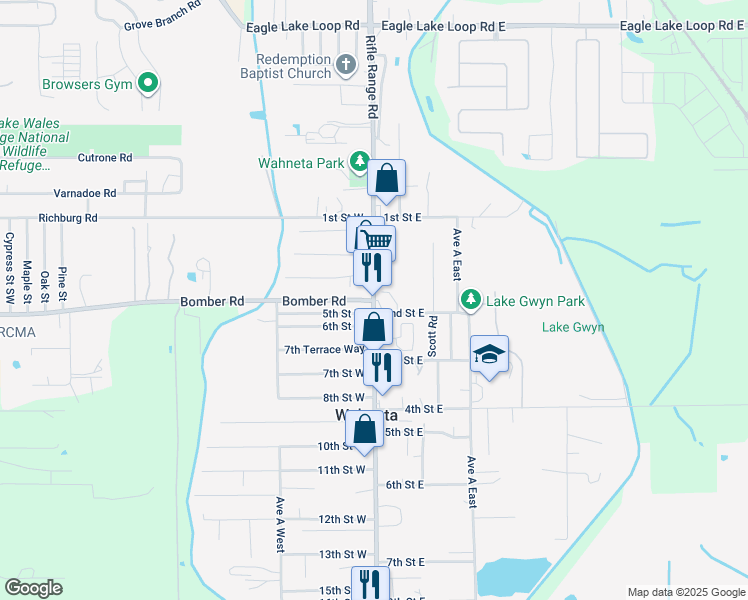Select the restaurant marker near 15th St

371,583
